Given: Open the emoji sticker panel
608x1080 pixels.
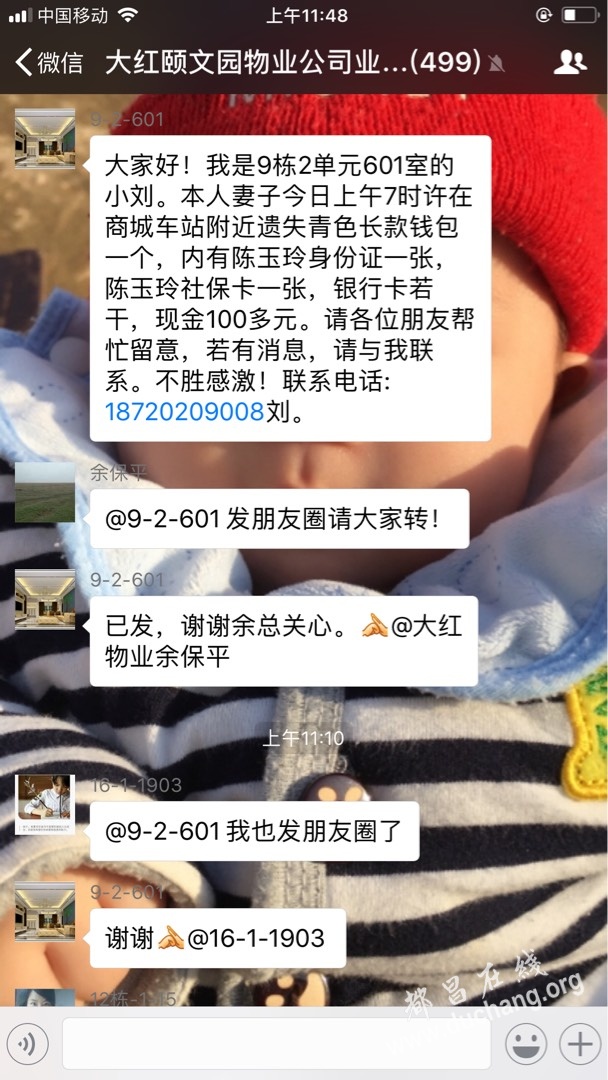Looking at the screenshot, I should click(526, 1045).
